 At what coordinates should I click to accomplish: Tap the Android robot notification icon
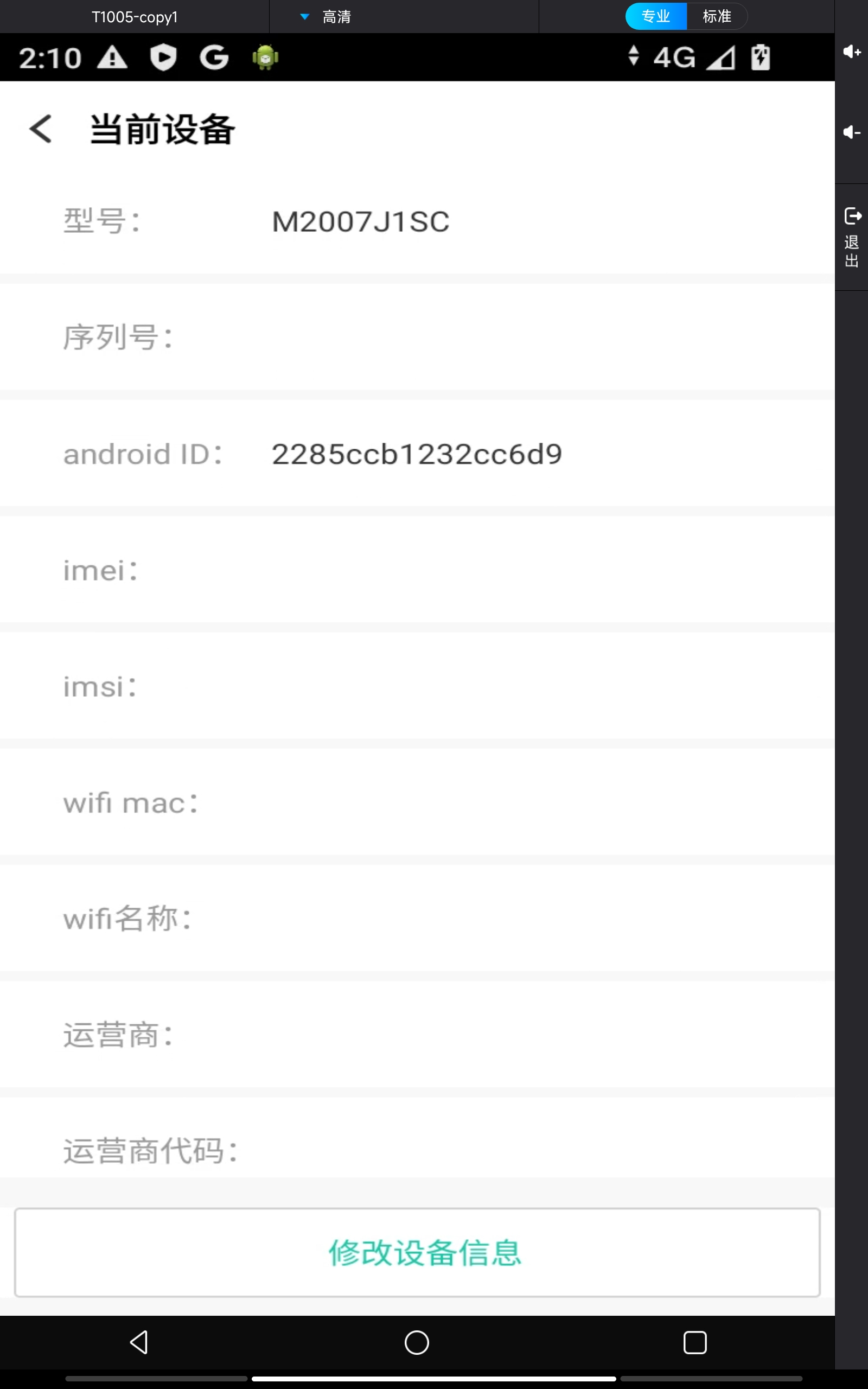pos(265,58)
